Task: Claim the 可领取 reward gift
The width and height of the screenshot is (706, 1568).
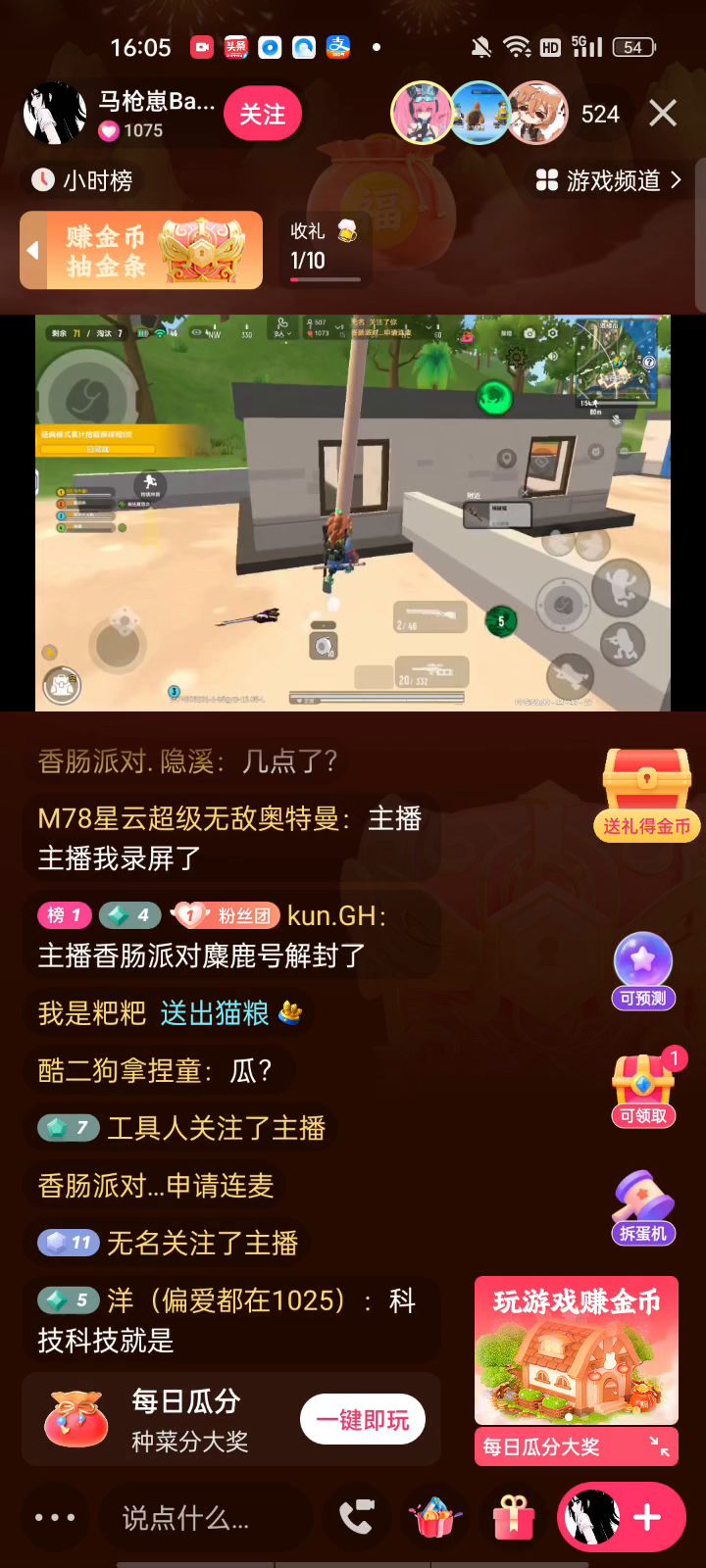Action: click(x=643, y=1088)
